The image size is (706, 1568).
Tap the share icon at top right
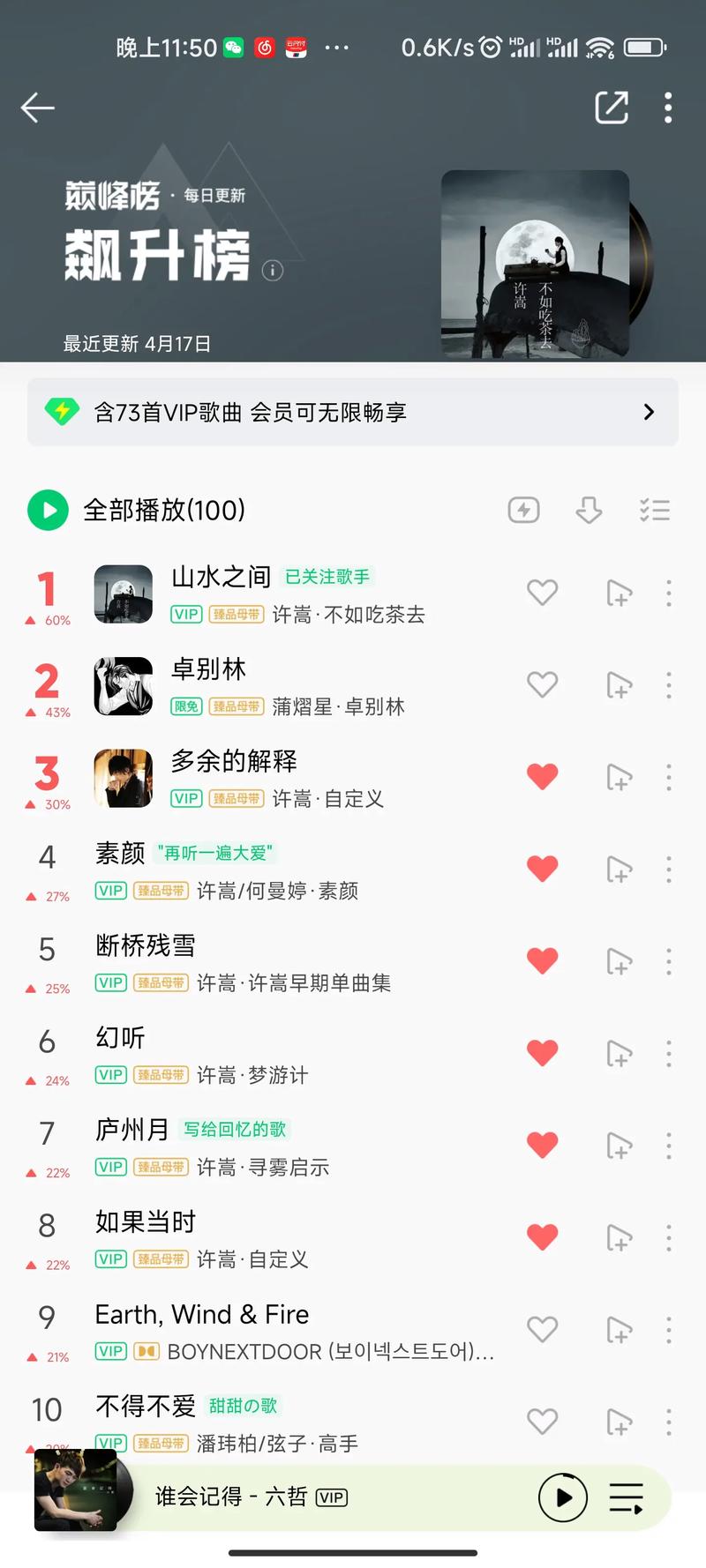coord(612,107)
